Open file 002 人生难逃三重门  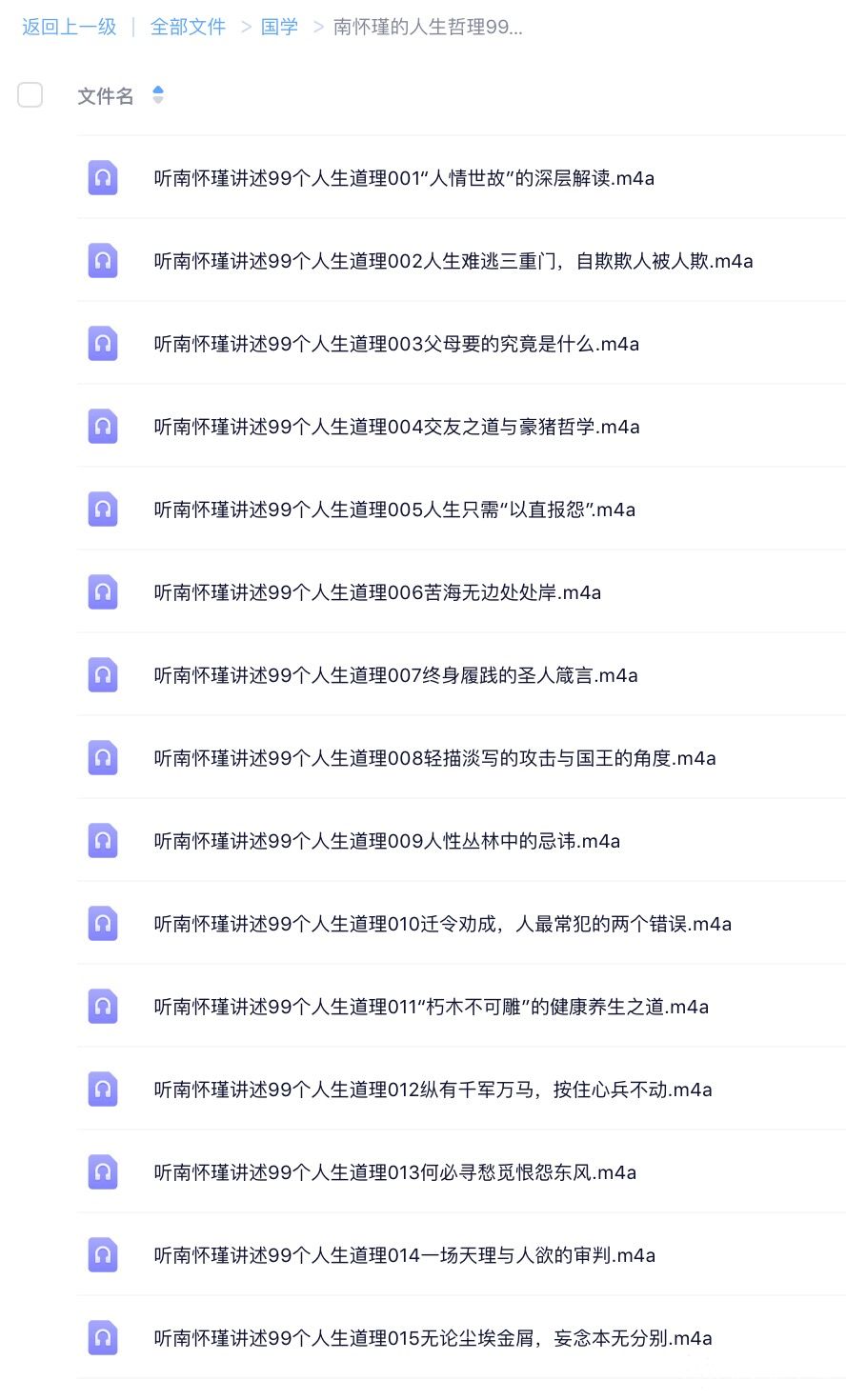(453, 261)
